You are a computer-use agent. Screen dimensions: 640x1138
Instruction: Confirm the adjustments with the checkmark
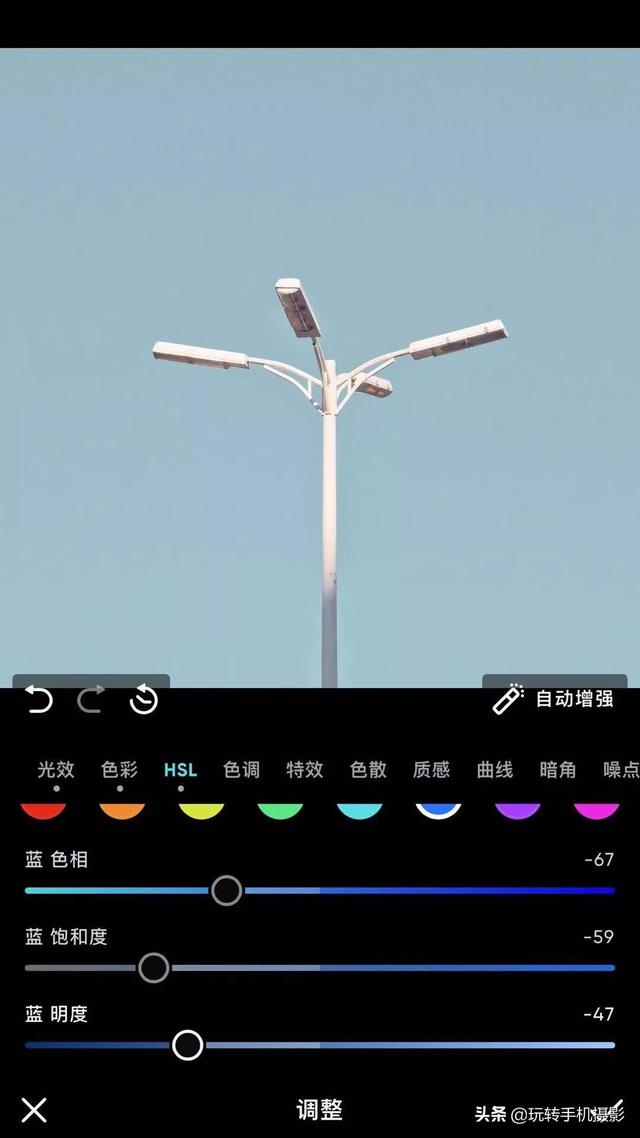612,1109
